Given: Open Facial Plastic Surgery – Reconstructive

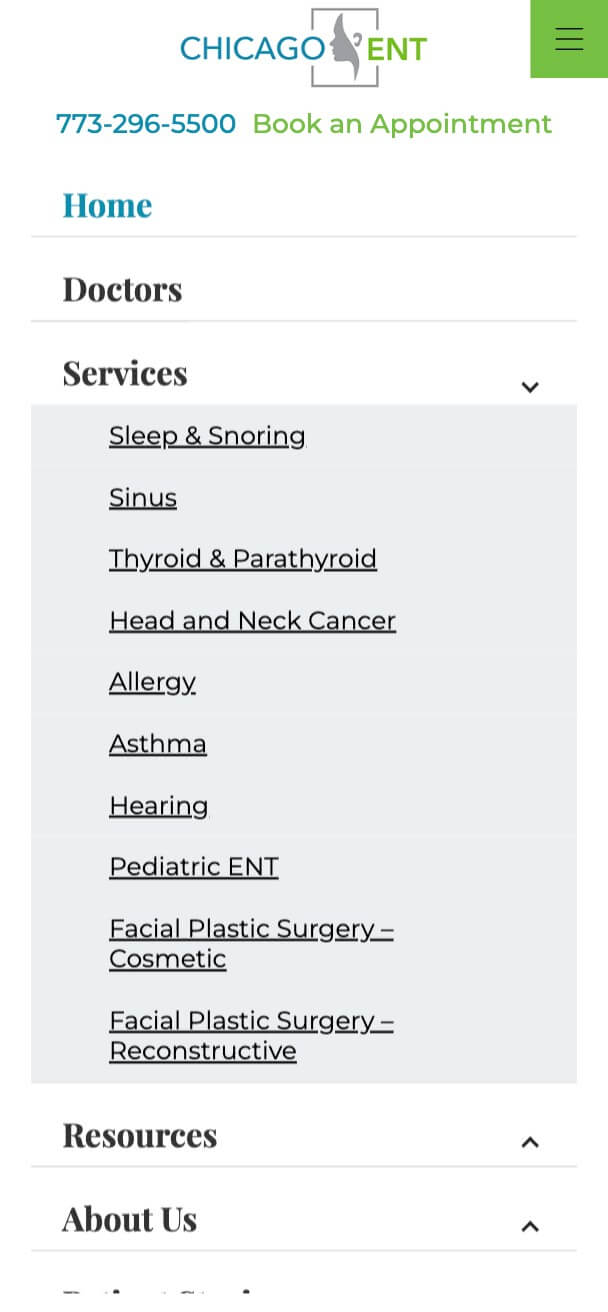Looking at the screenshot, I should coord(251,1036).
